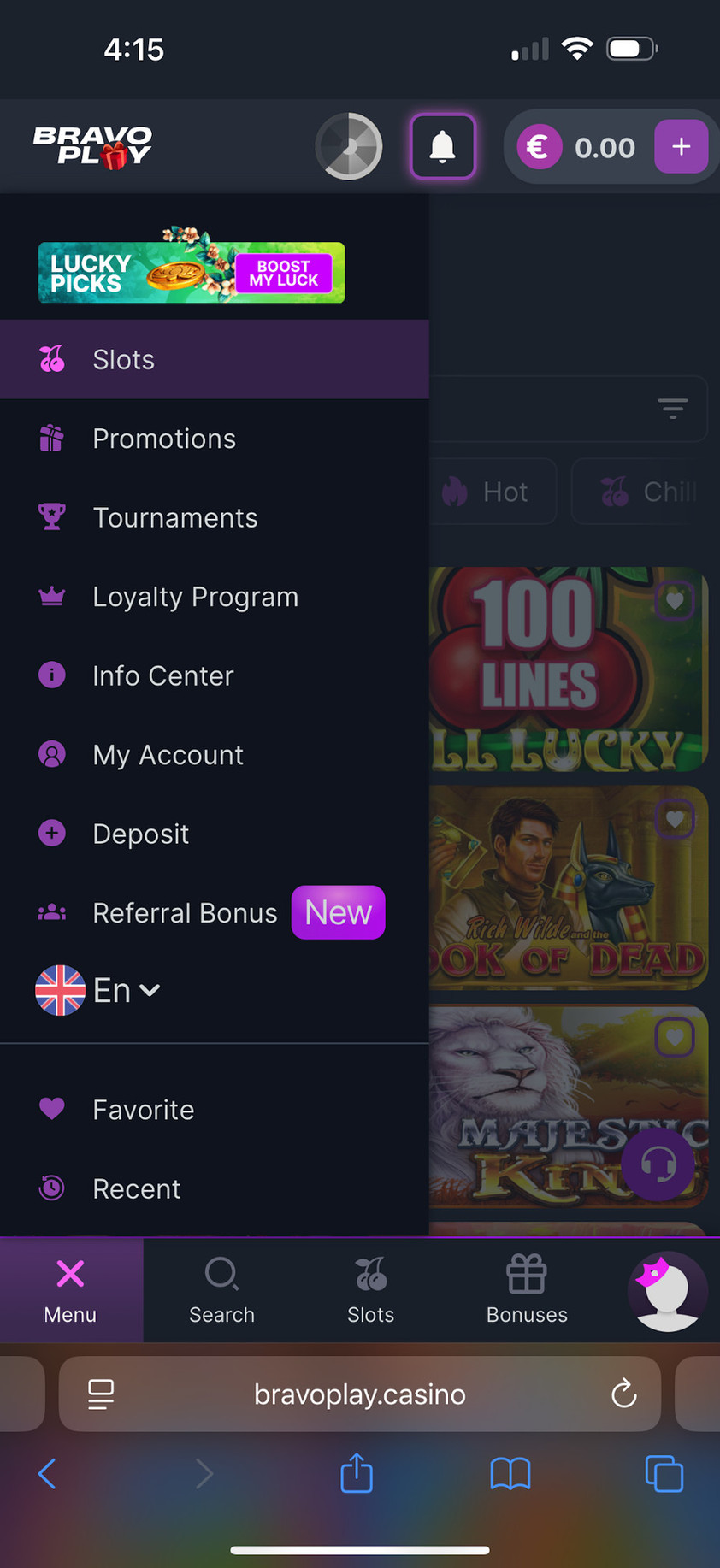Close the menu with the X
The image size is (720, 1568).
(70, 1289)
